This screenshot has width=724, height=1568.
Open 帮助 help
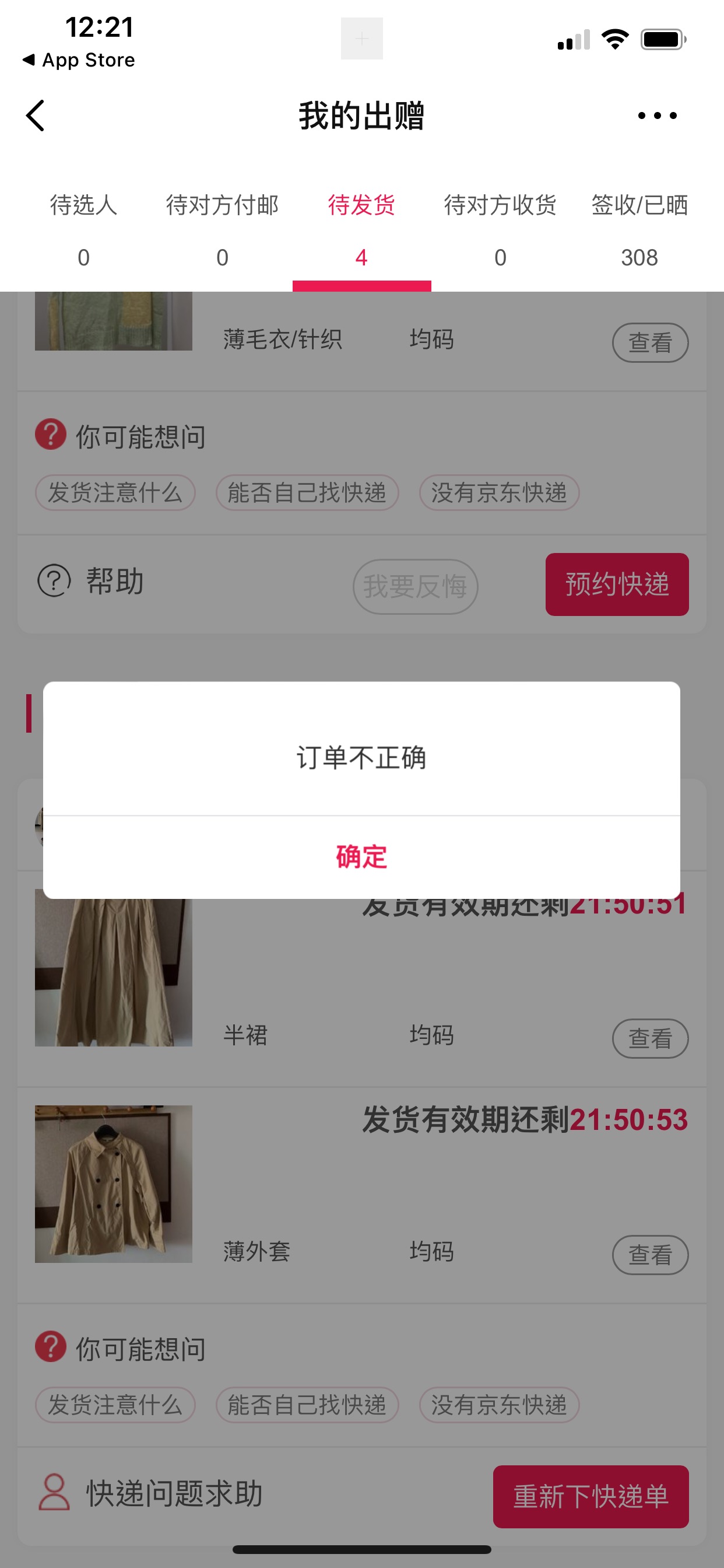[x=92, y=580]
